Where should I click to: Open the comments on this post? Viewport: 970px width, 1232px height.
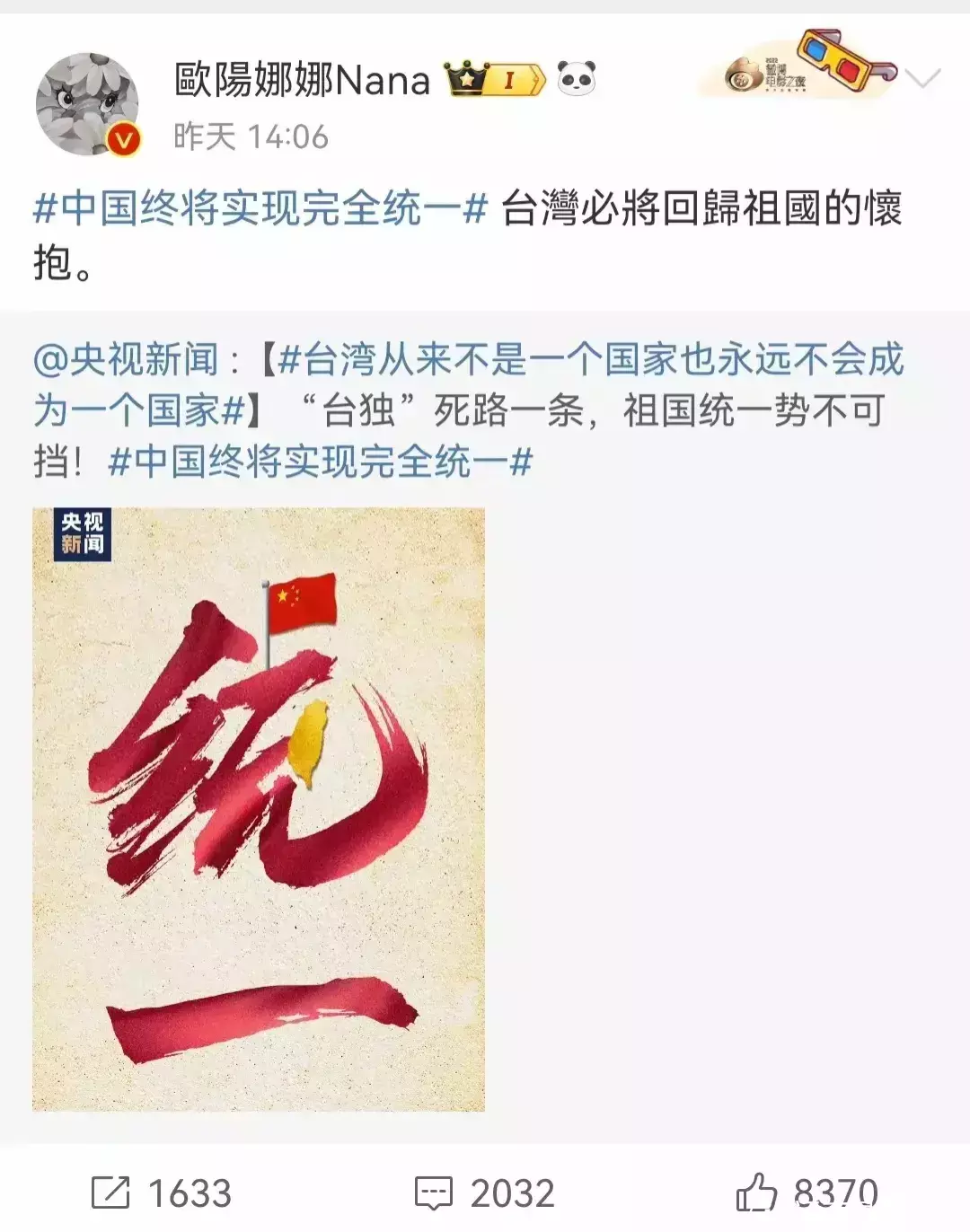click(485, 1193)
